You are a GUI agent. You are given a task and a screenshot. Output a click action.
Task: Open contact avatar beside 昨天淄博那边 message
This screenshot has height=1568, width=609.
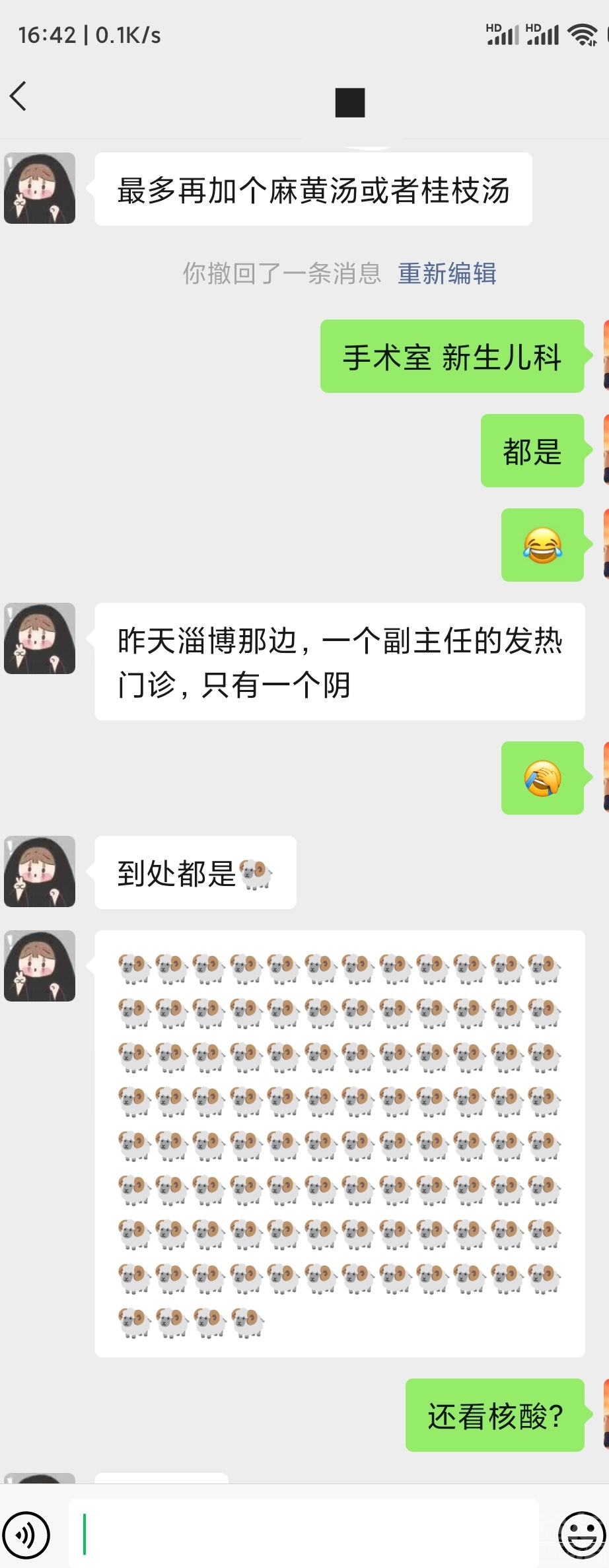point(40,638)
